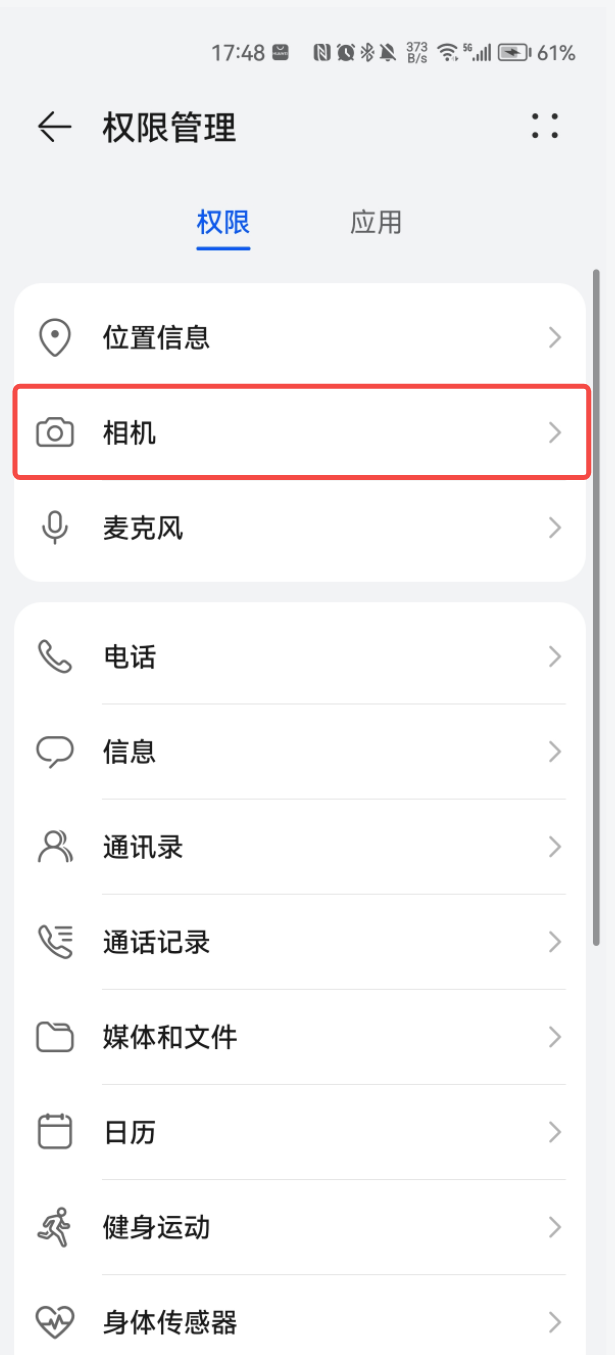Open 信息 permission row
615x1355 pixels.
pyautogui.click(x=300, y=752)
